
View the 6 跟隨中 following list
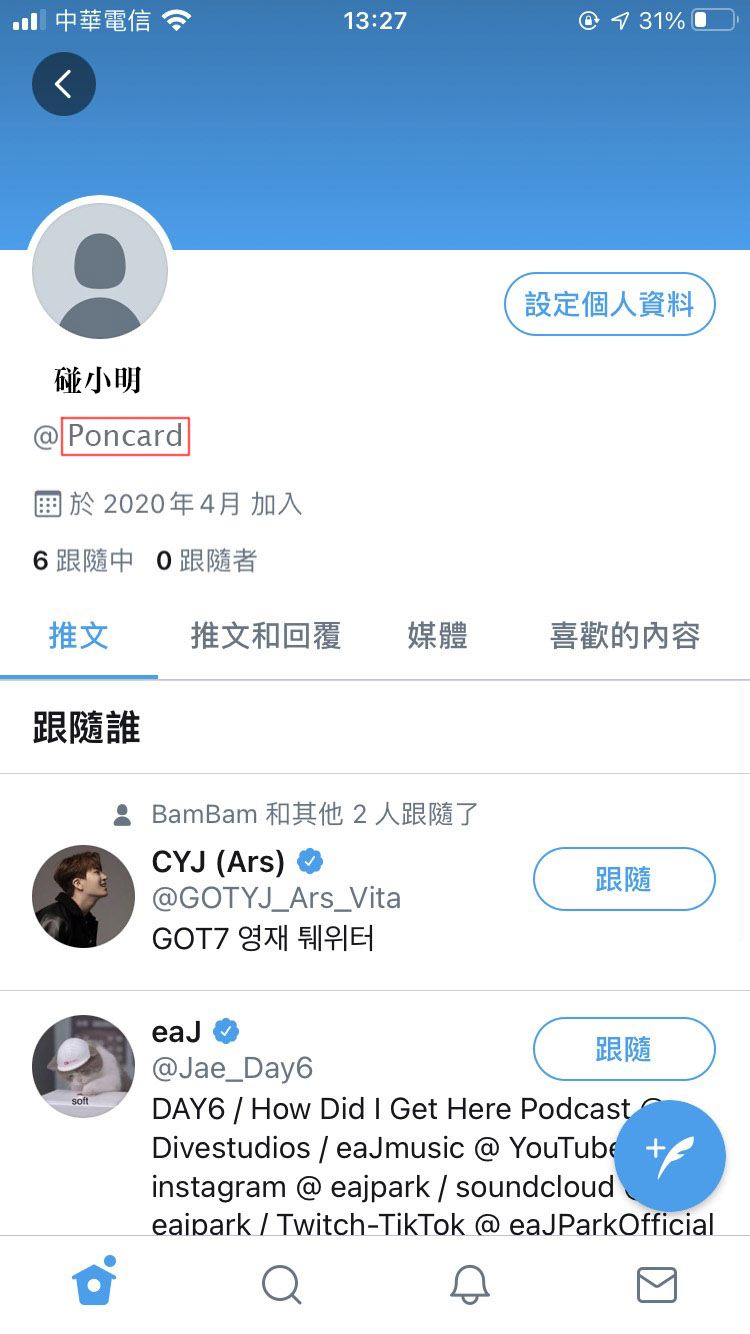pos(83,561)
